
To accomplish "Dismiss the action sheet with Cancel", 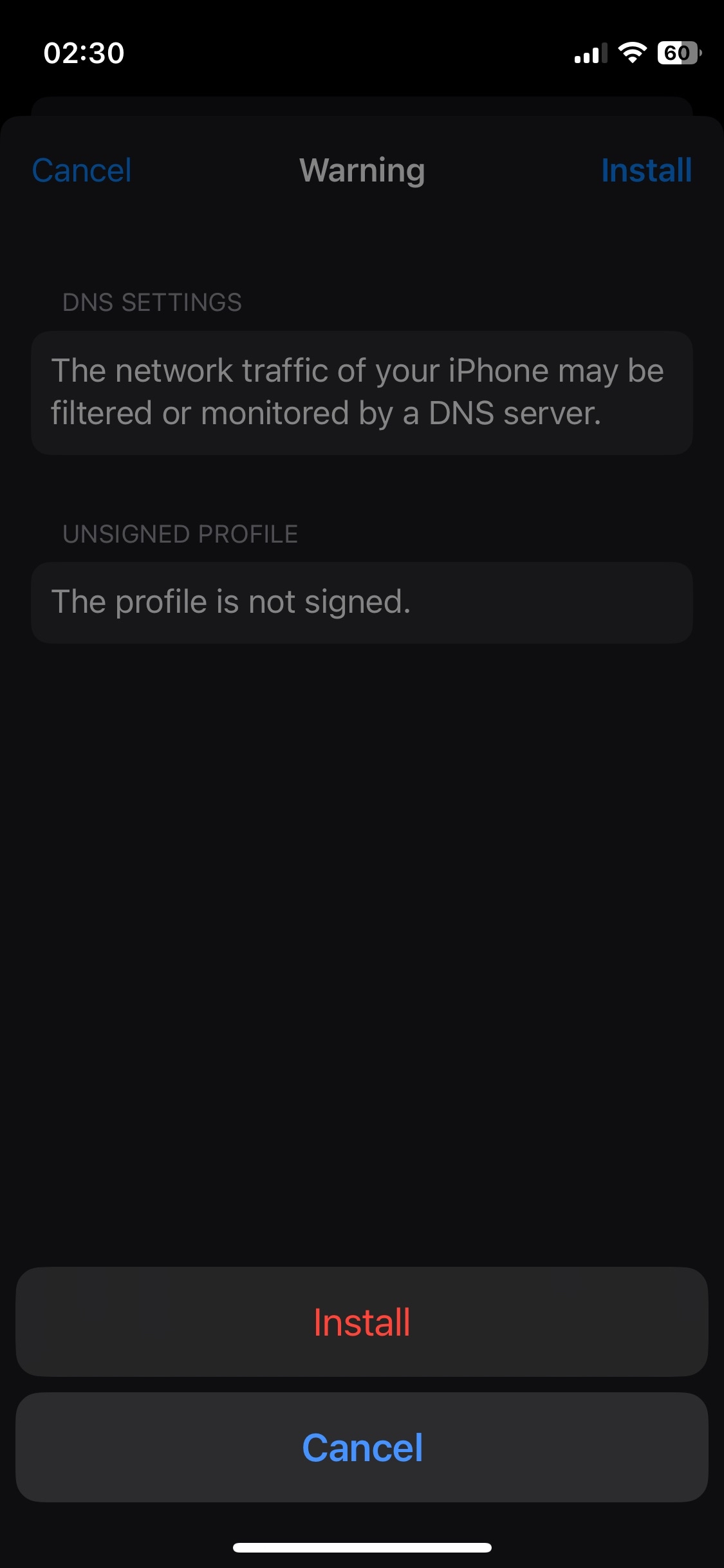I will click(x=362, y=1448).
